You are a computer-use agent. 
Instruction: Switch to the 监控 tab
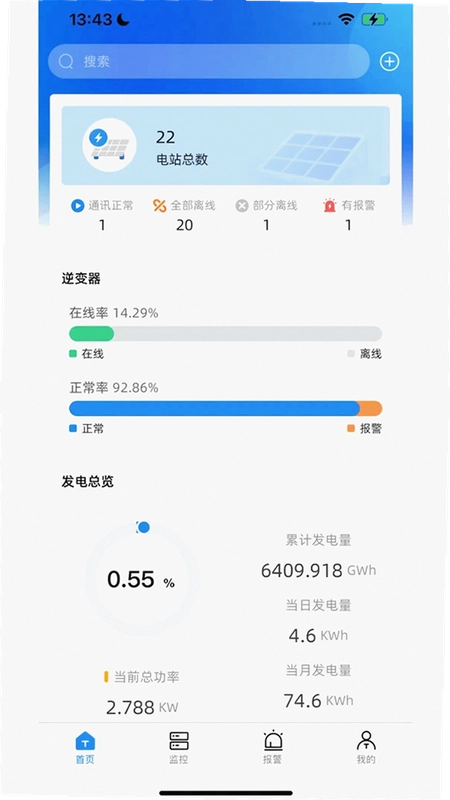179,747
